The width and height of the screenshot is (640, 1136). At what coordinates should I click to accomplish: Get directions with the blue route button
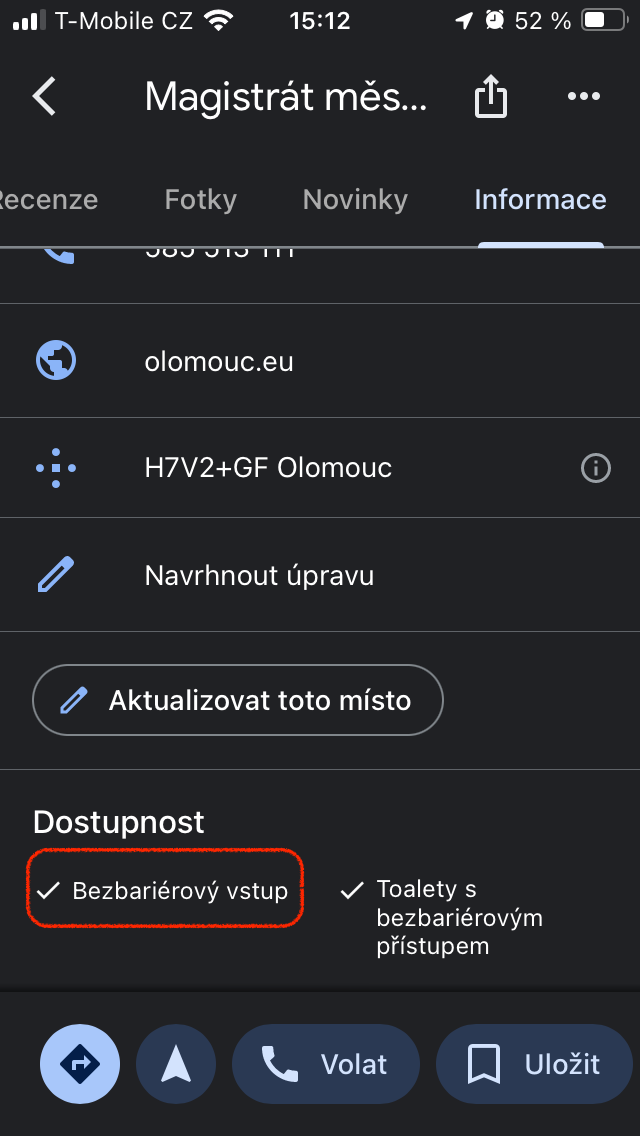tap(80, 1065)
